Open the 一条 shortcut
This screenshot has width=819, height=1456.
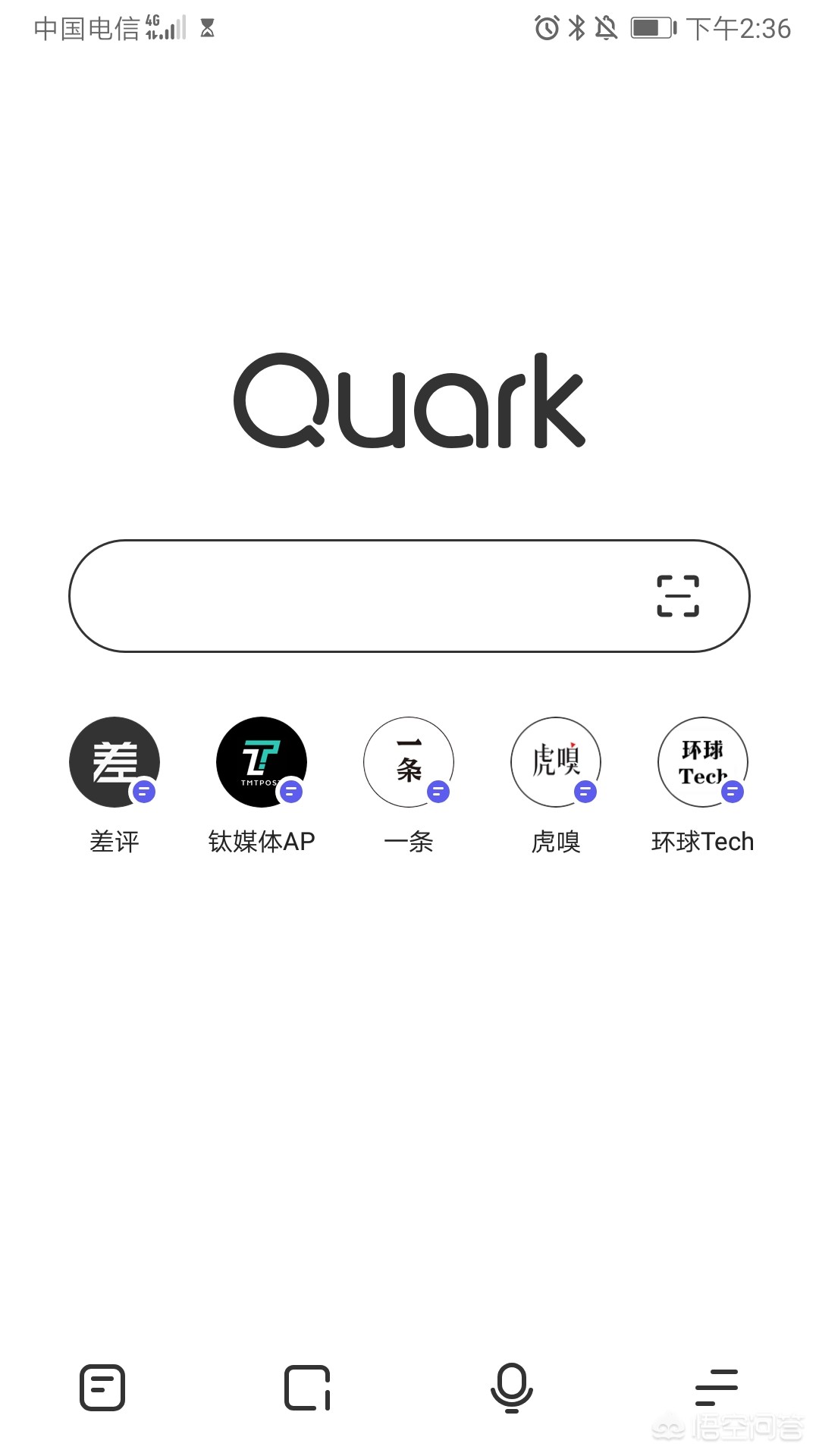409,762
